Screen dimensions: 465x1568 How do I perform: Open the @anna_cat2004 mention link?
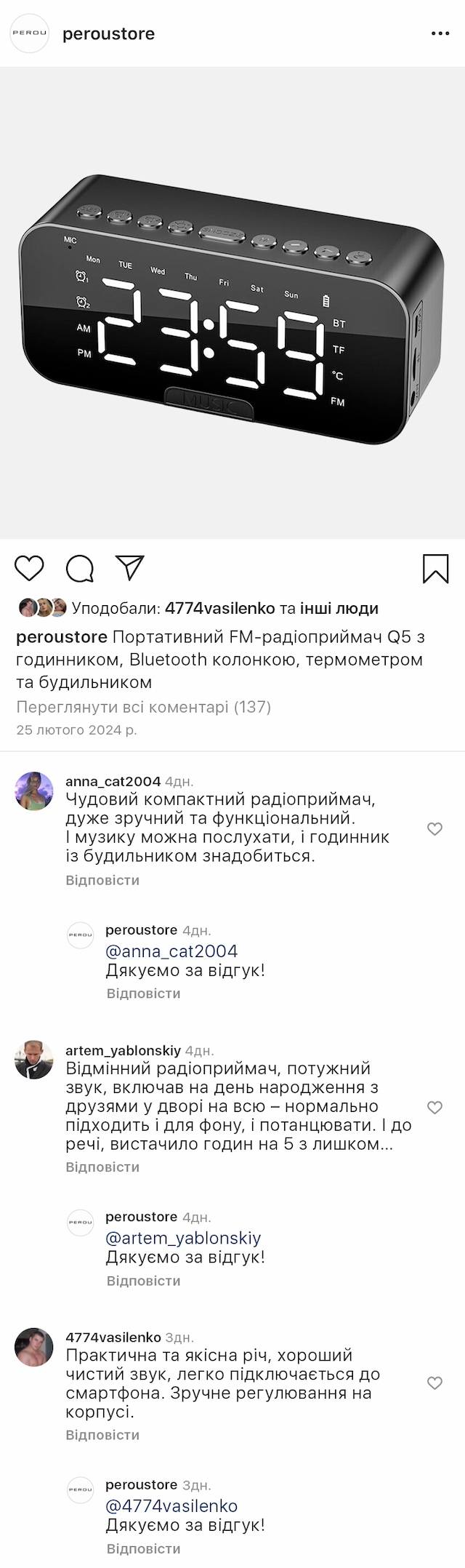point(171,951)
